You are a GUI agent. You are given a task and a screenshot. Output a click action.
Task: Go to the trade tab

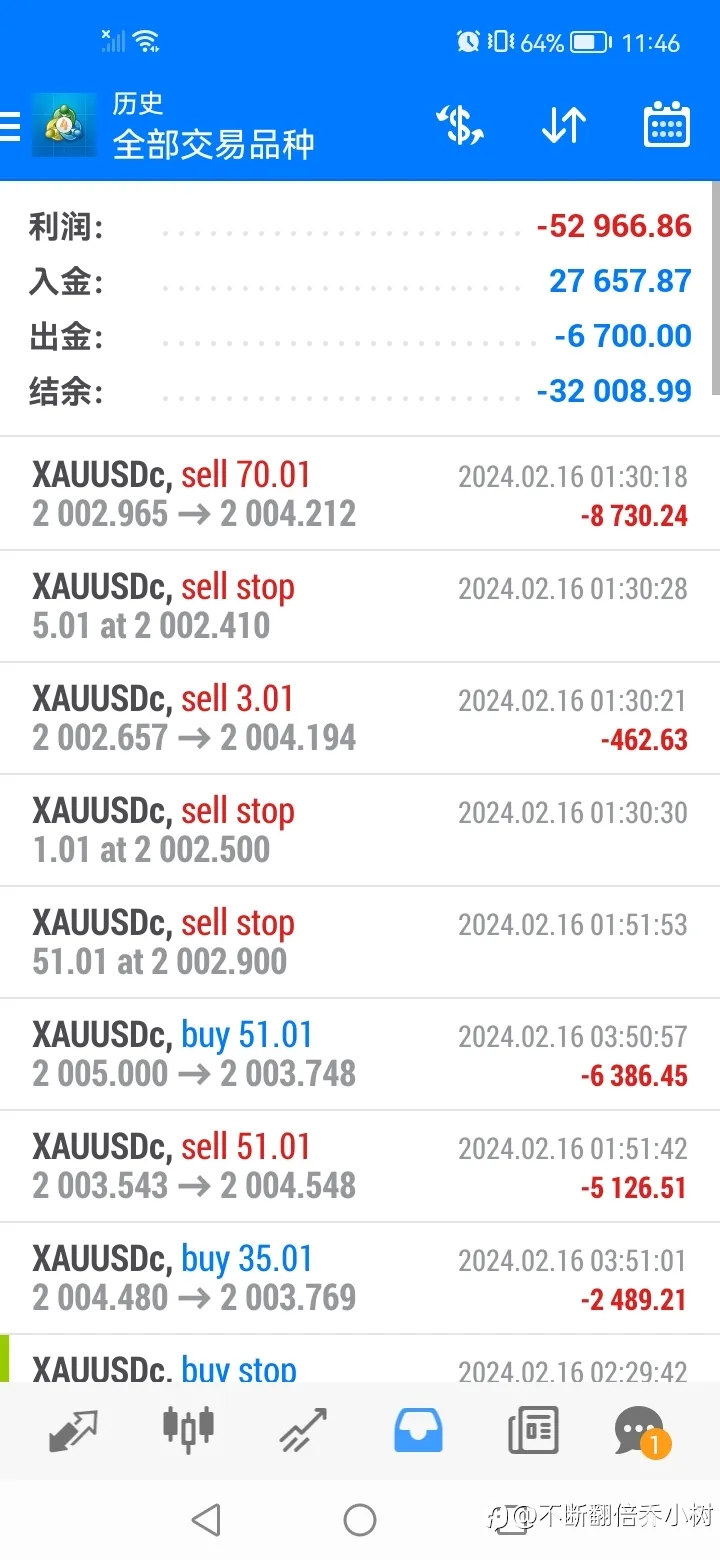(x=303, y=1431)
